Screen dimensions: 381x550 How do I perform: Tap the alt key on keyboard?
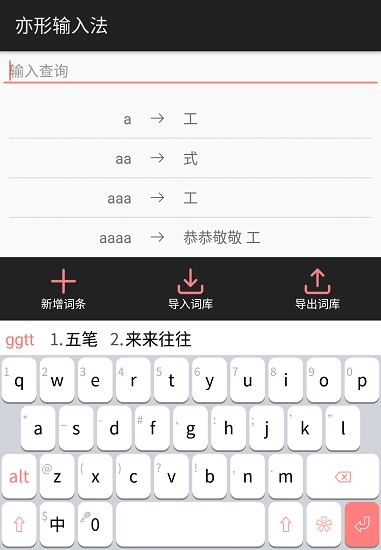pos(19,476)
